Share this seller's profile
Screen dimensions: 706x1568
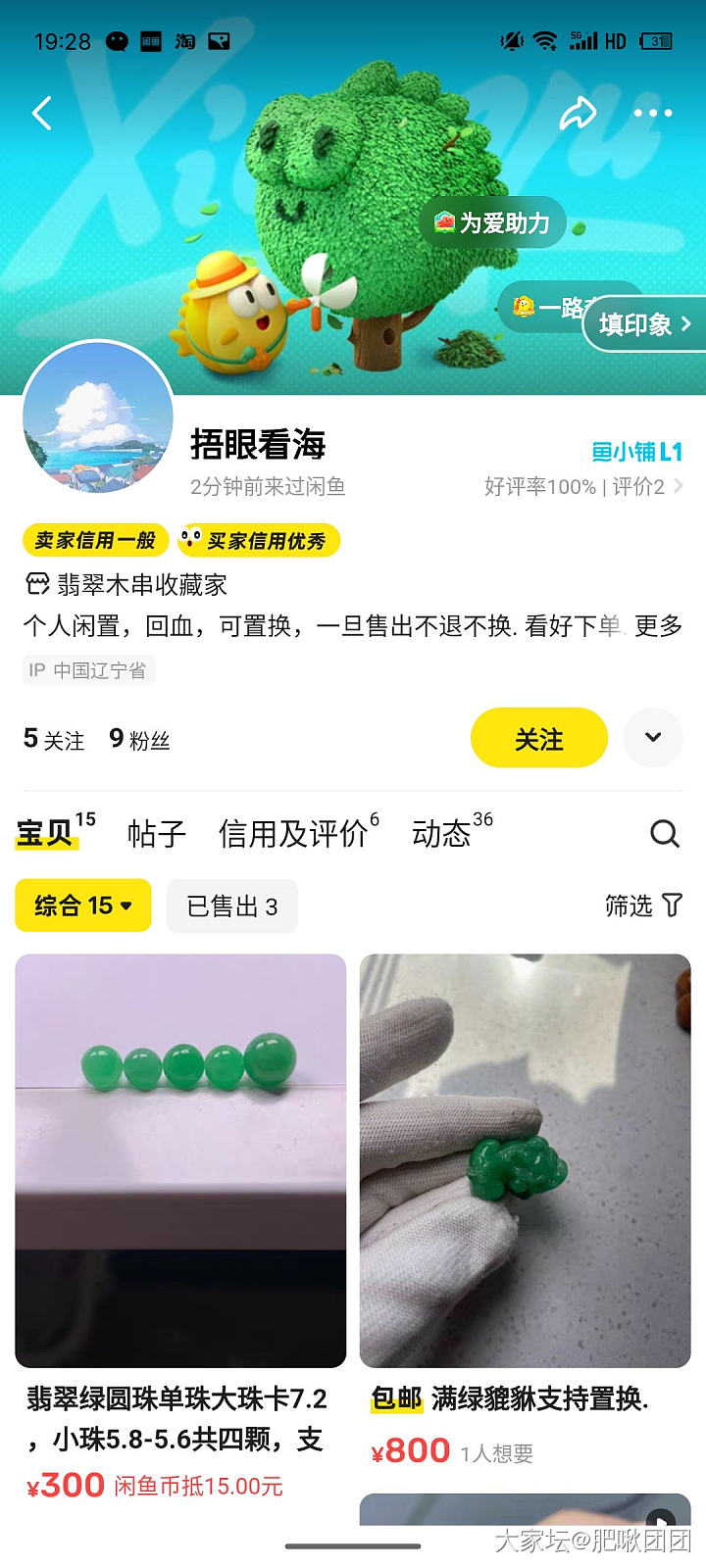[578, 114]
